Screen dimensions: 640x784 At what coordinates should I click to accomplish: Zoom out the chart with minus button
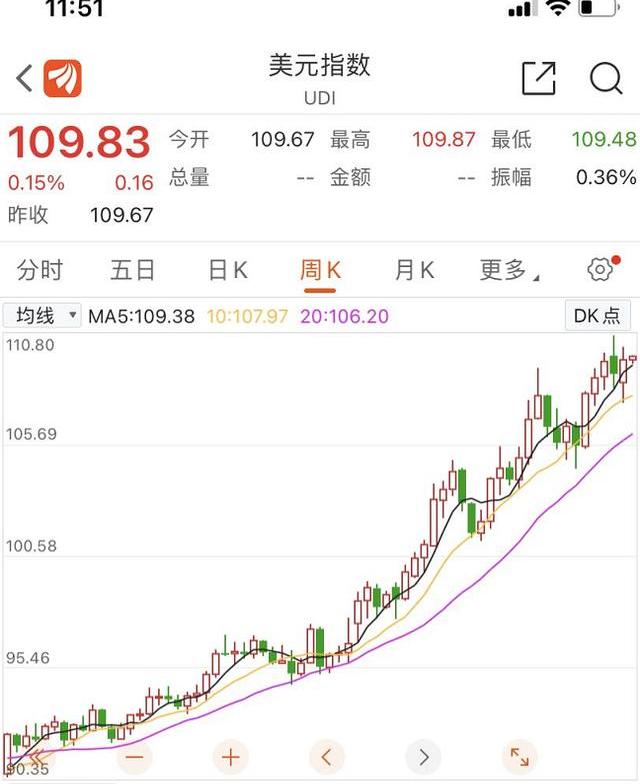[135, 756]
